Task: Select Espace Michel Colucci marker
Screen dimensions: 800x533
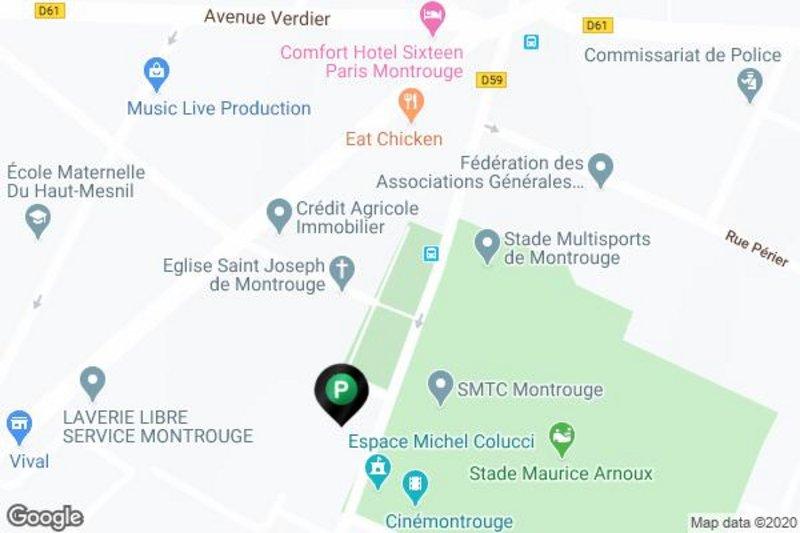Action: [x=378, y=470]
